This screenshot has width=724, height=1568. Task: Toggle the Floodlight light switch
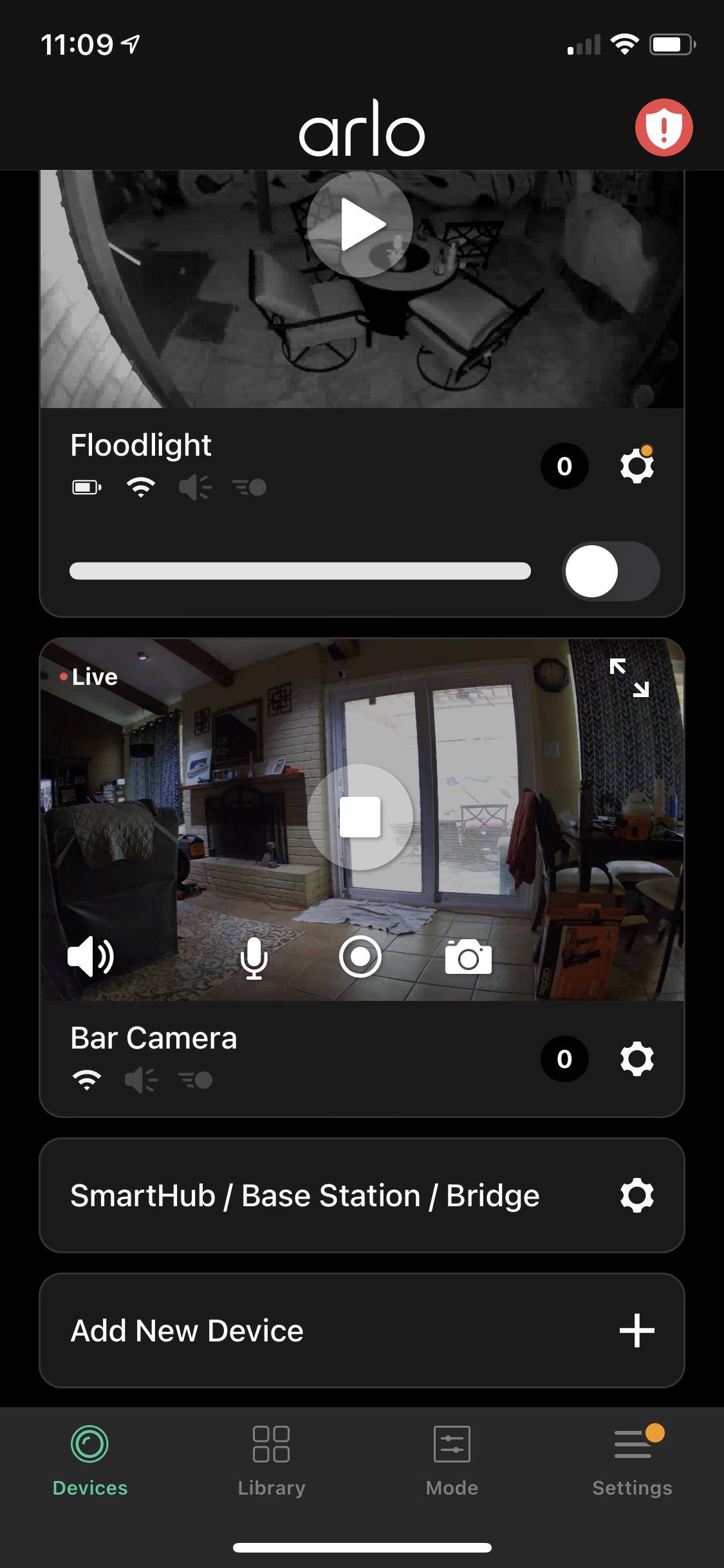click(610, 571)
